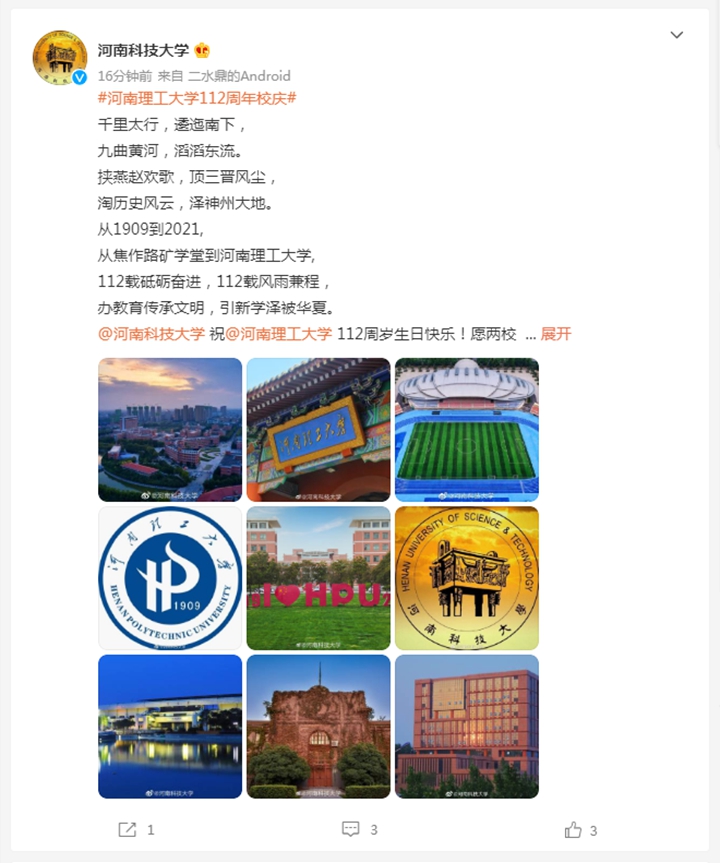Viewport: 720px width, 863px height.
Task: View the lakeside building night photo
Action: coord(170,726)
